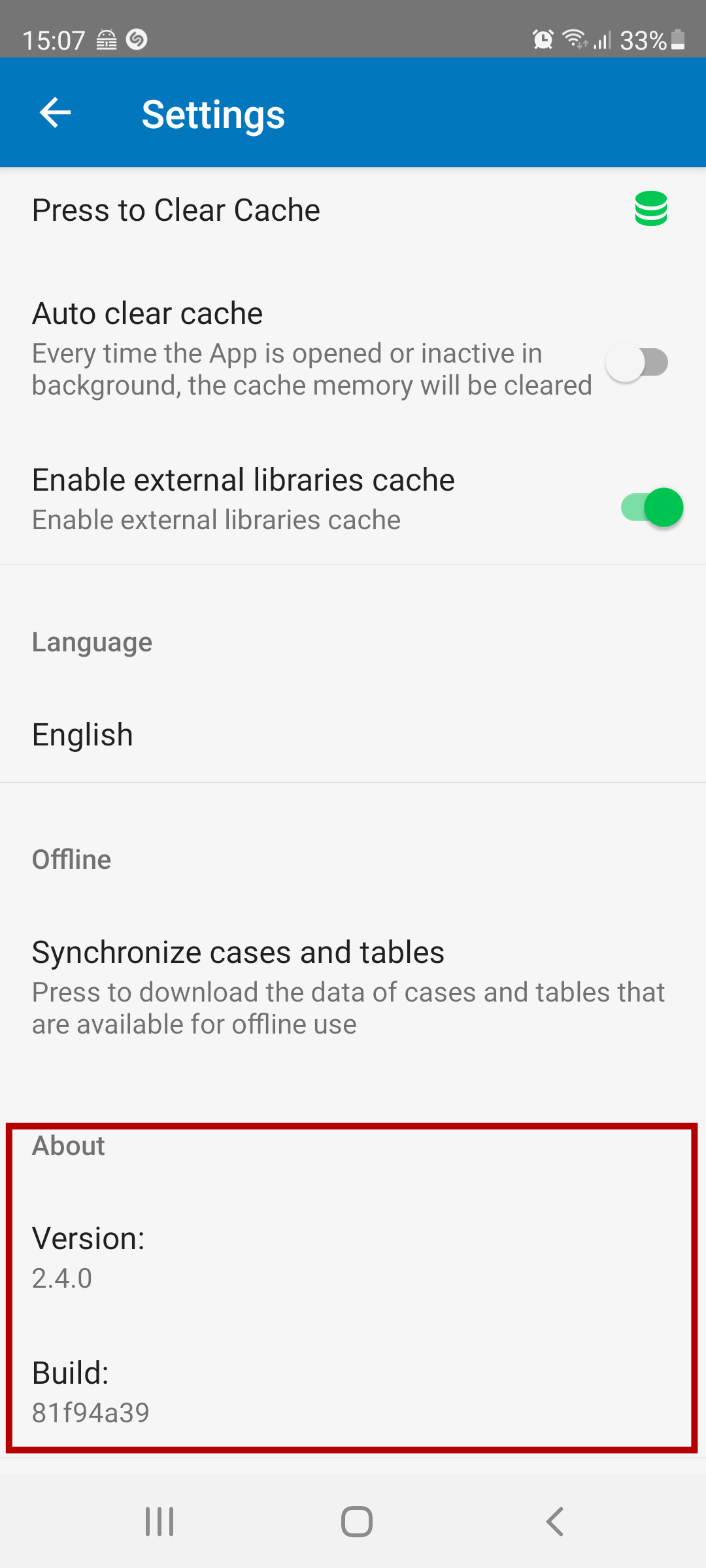This screenshot has width=706, height=1568.
Task: Open the English language setting
Action: point(83,735)
